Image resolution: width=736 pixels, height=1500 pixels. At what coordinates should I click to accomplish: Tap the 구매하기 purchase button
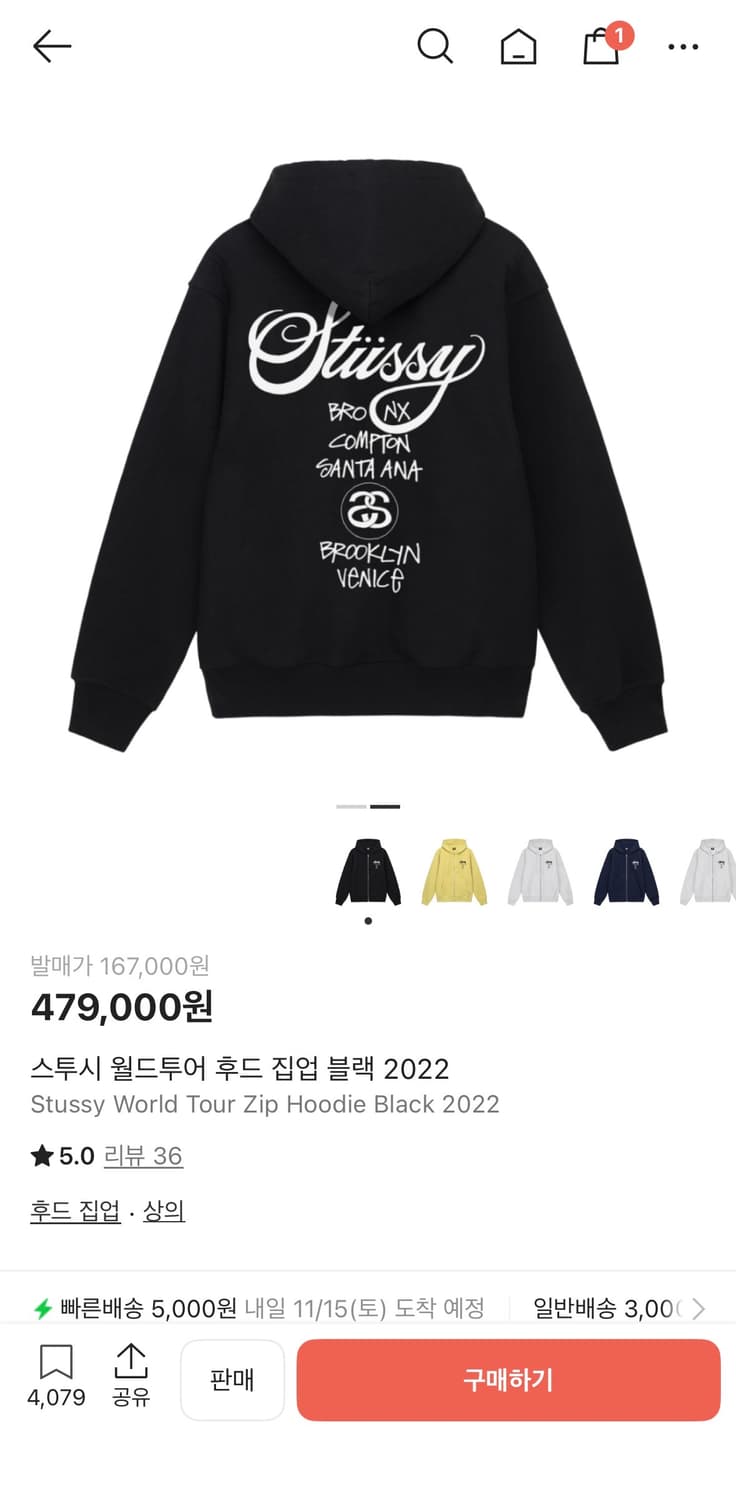click(509, 1380)
